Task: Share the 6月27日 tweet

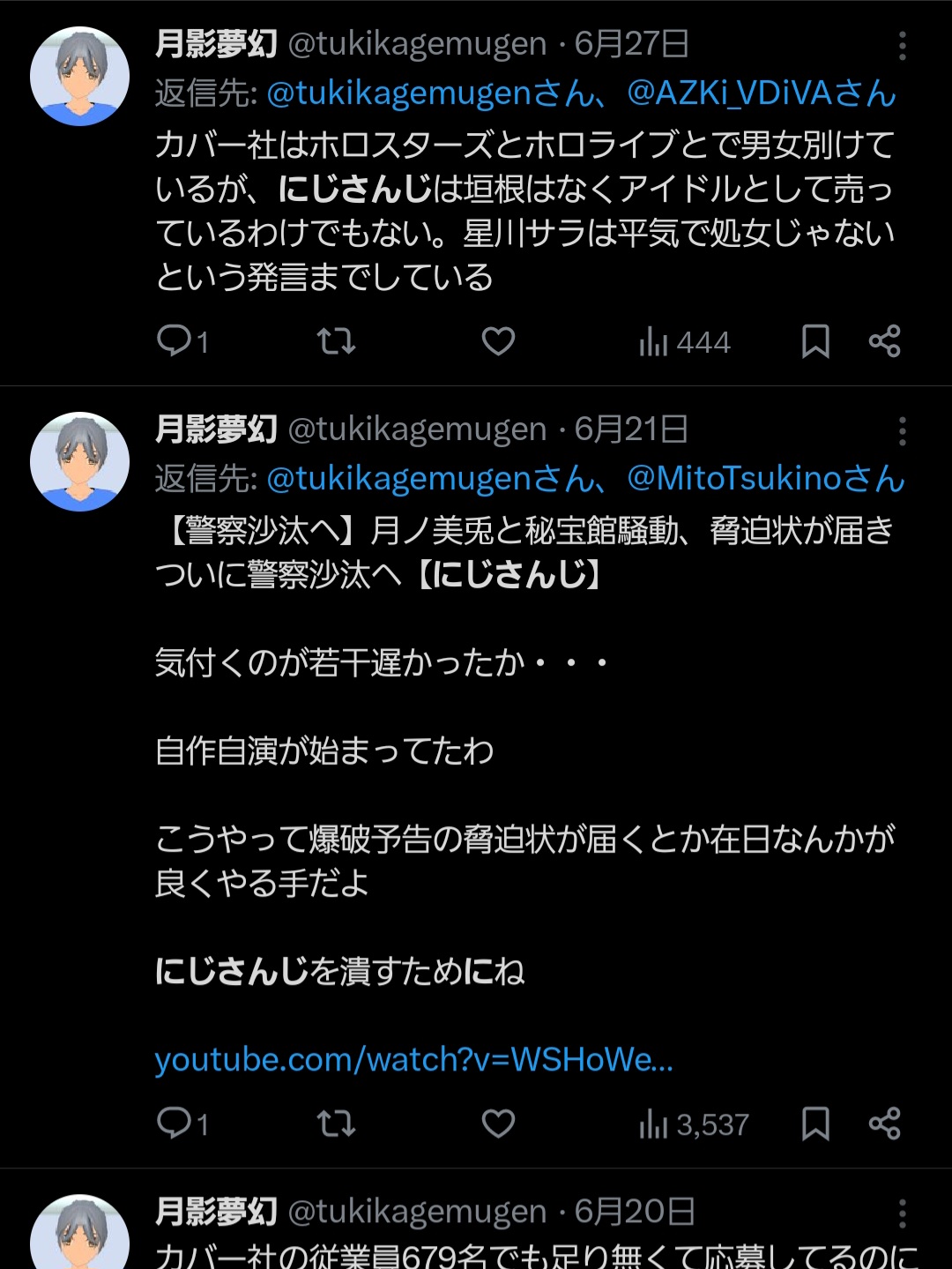Action: pos(884,340)
